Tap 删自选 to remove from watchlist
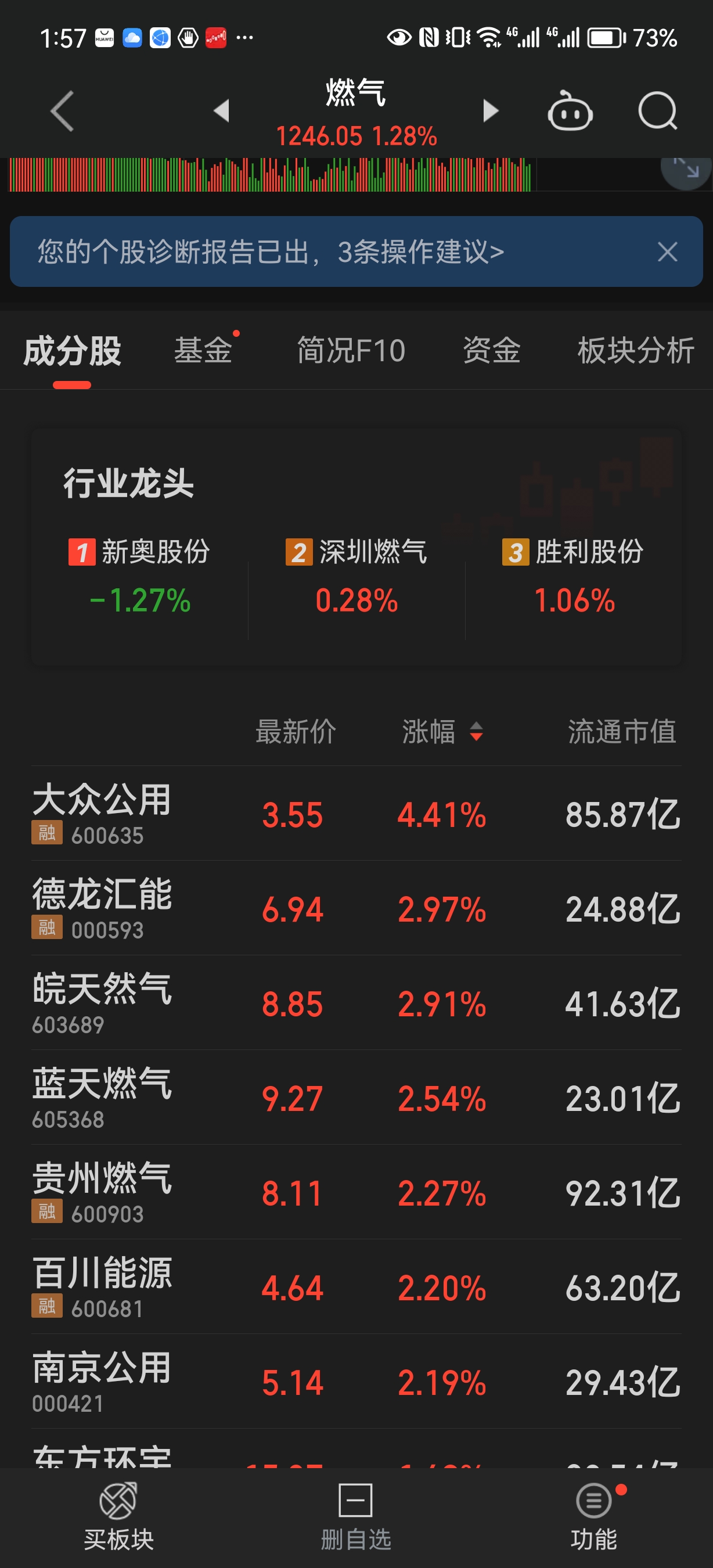This screenshot has width=713, height=1568. click(x=356, y=1517)
